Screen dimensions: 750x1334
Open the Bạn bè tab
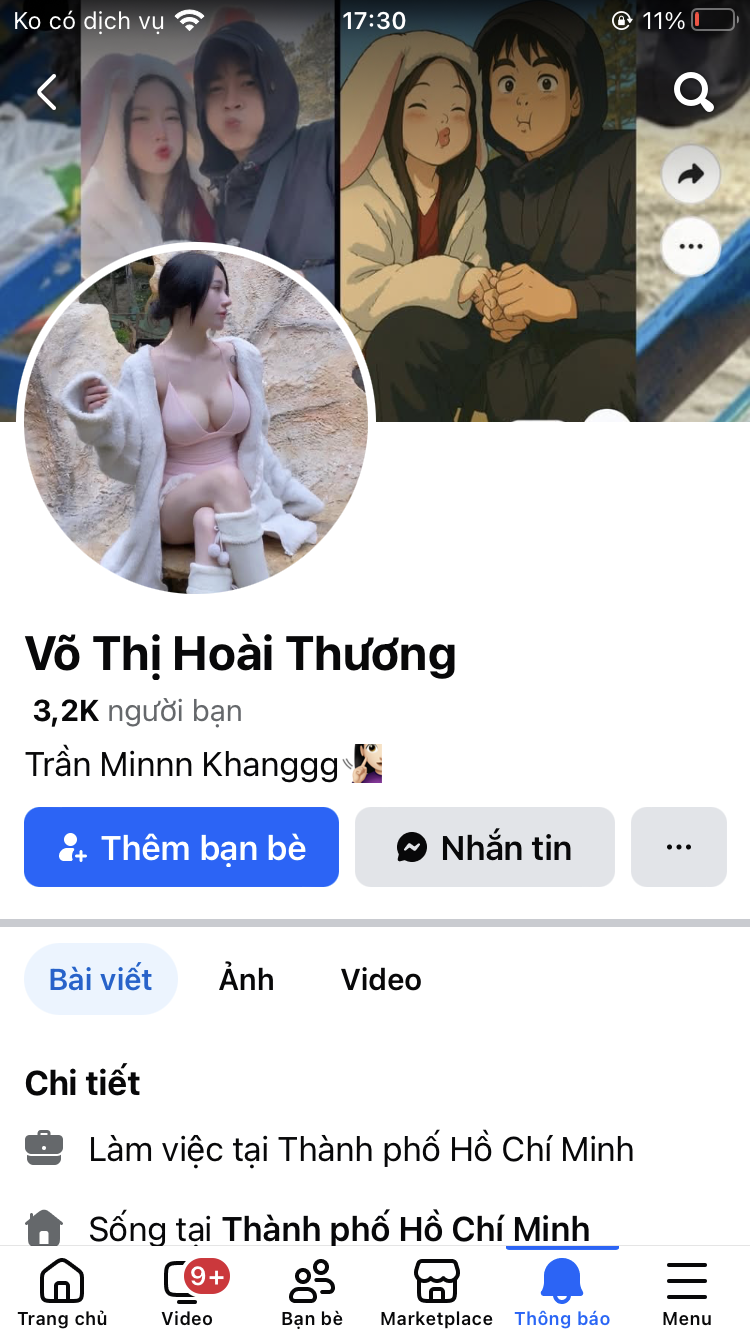(x=312, y=1291)
